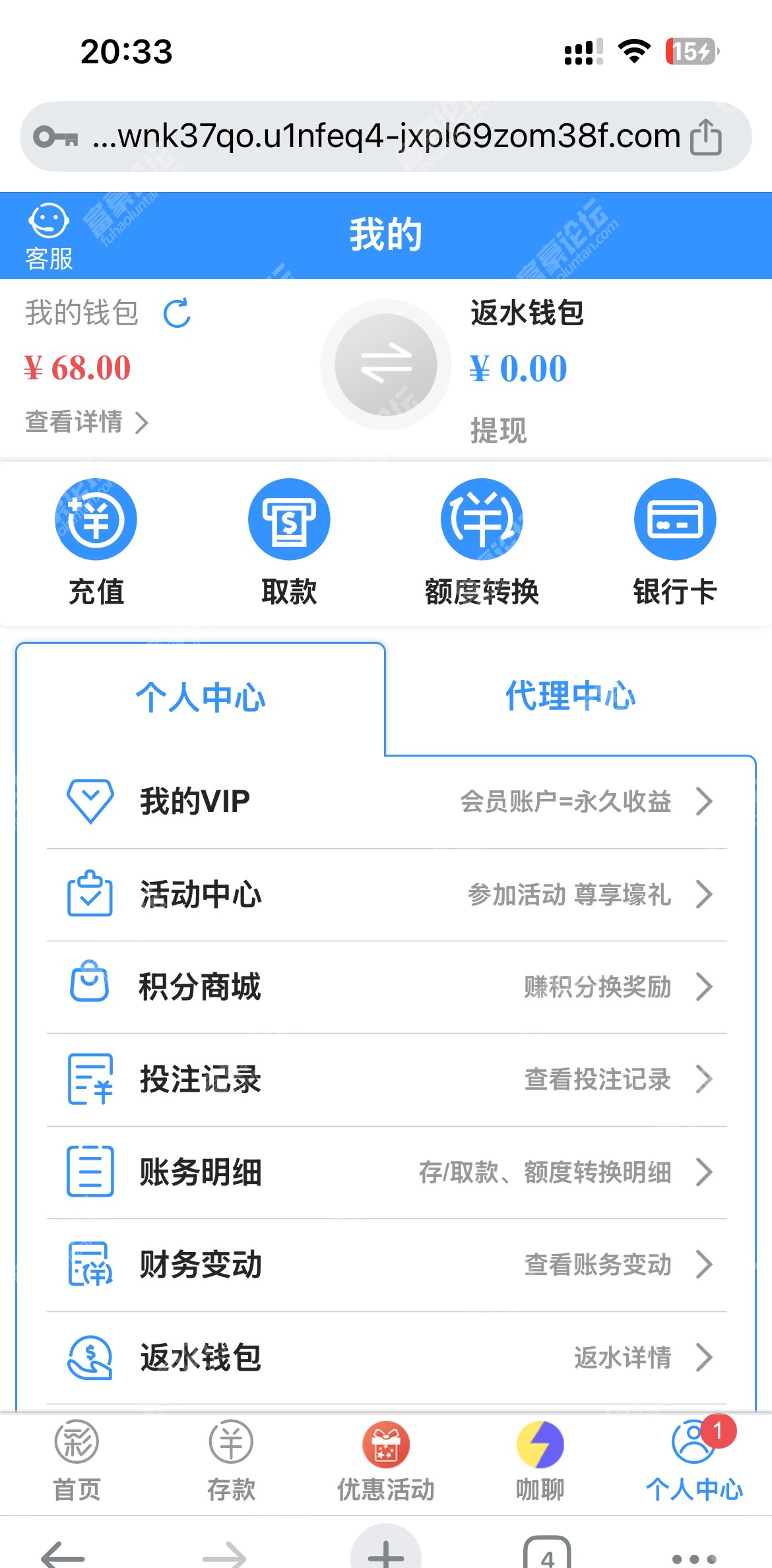Open 积分商城

point(387,987)
